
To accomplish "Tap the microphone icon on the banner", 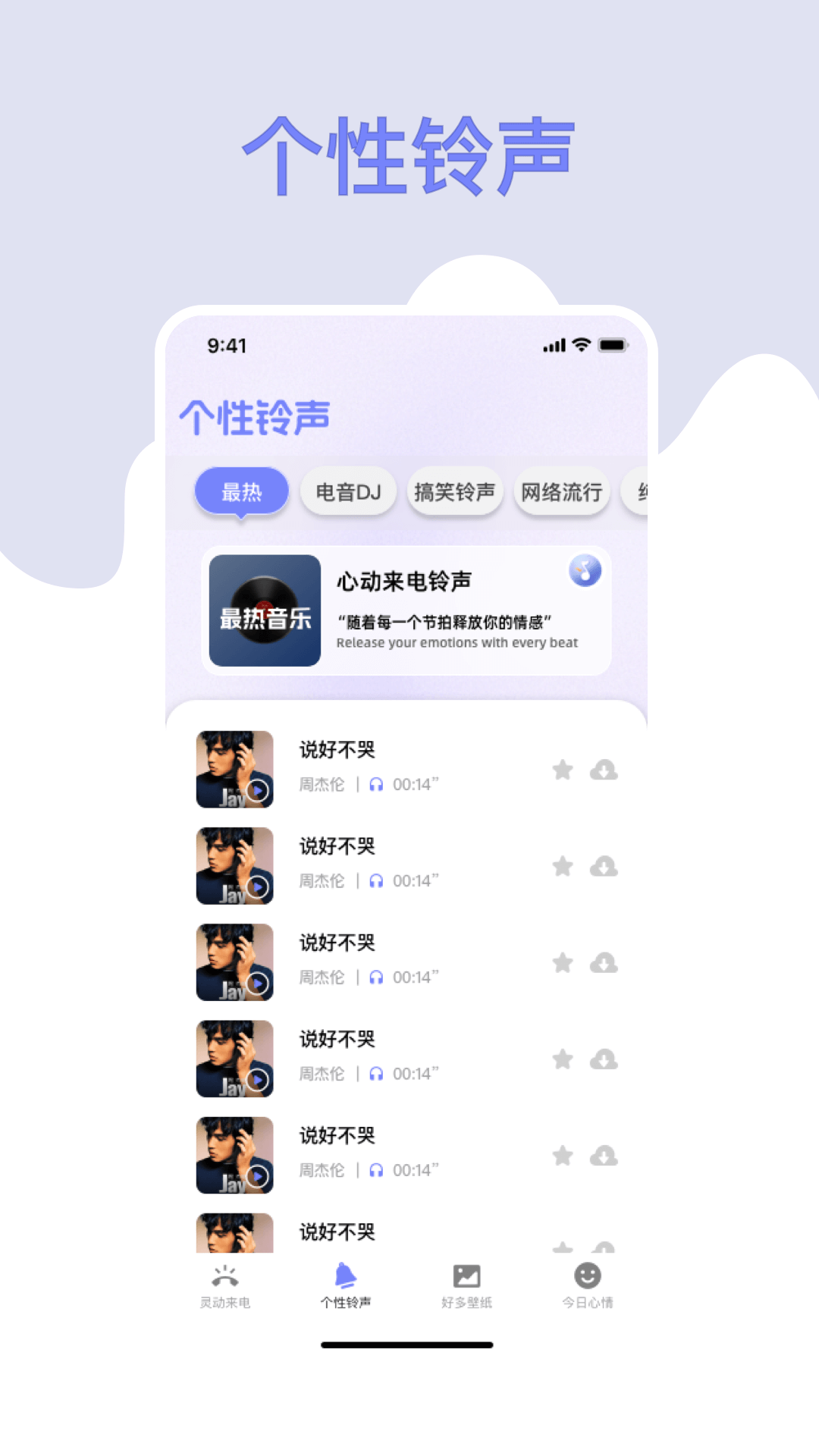I will pos(585,570).
